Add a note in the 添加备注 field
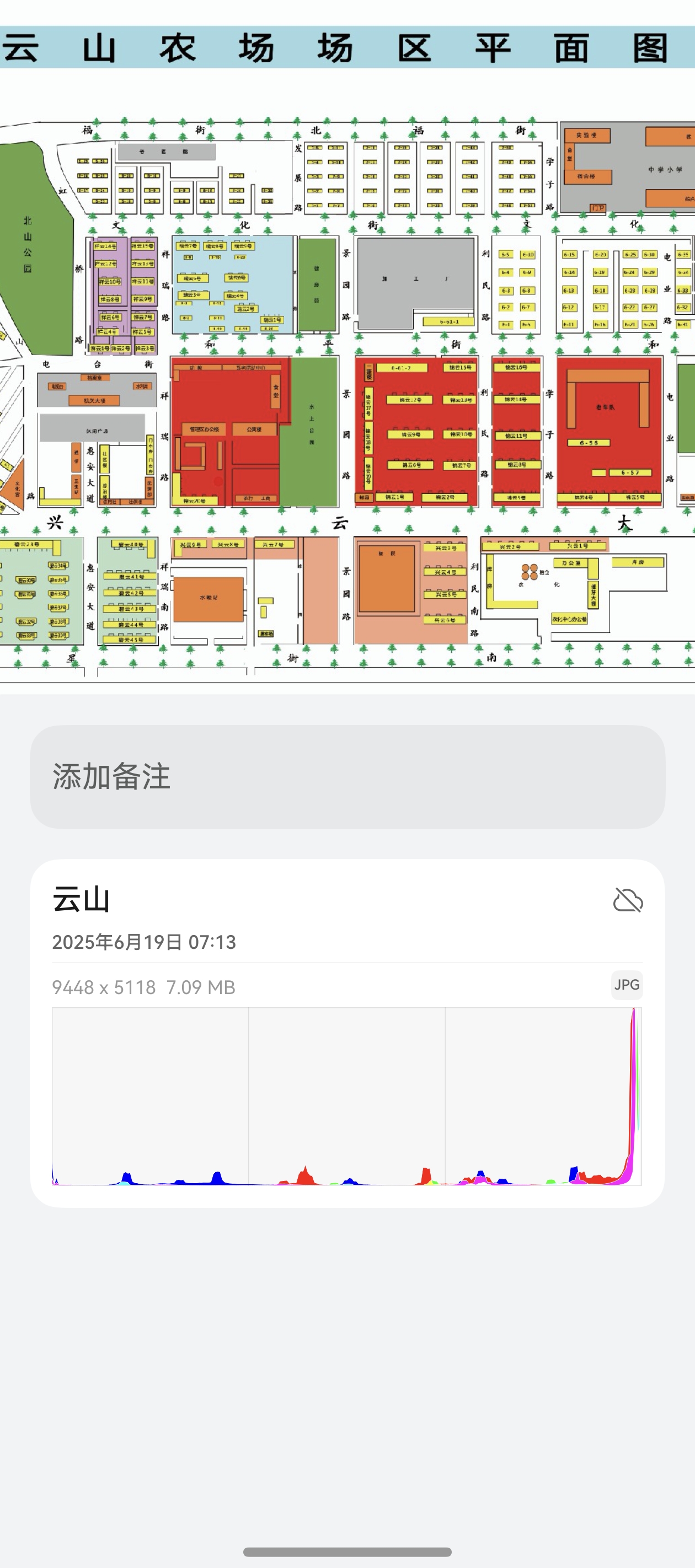This screenshot has height=1568, width=695. [347, 776]
